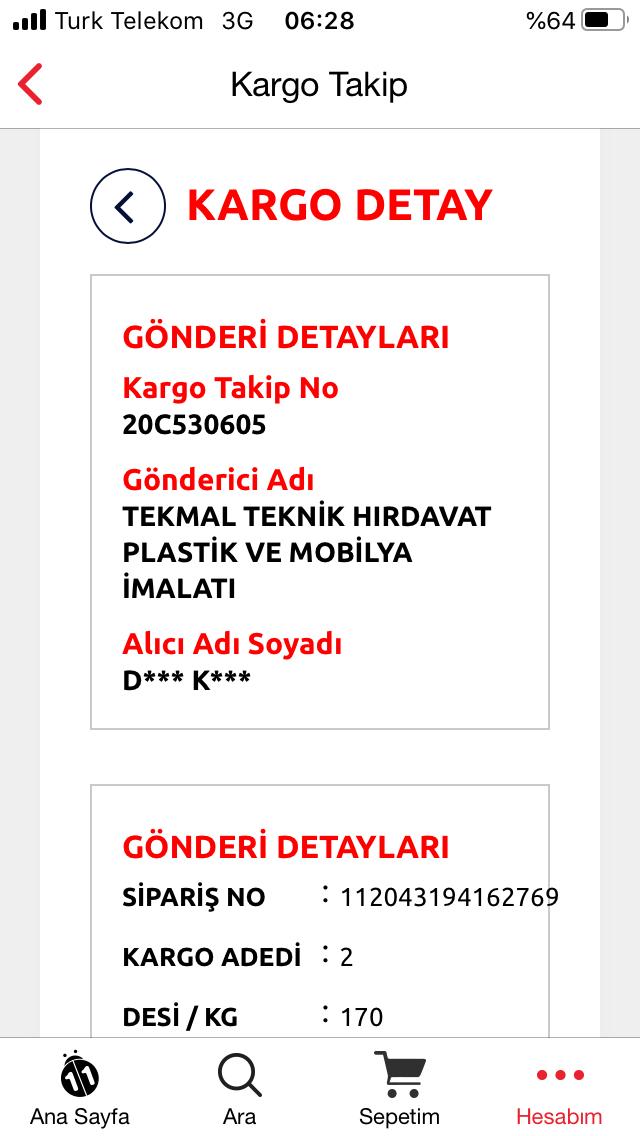Switch to the Ara search tab

239,1088
